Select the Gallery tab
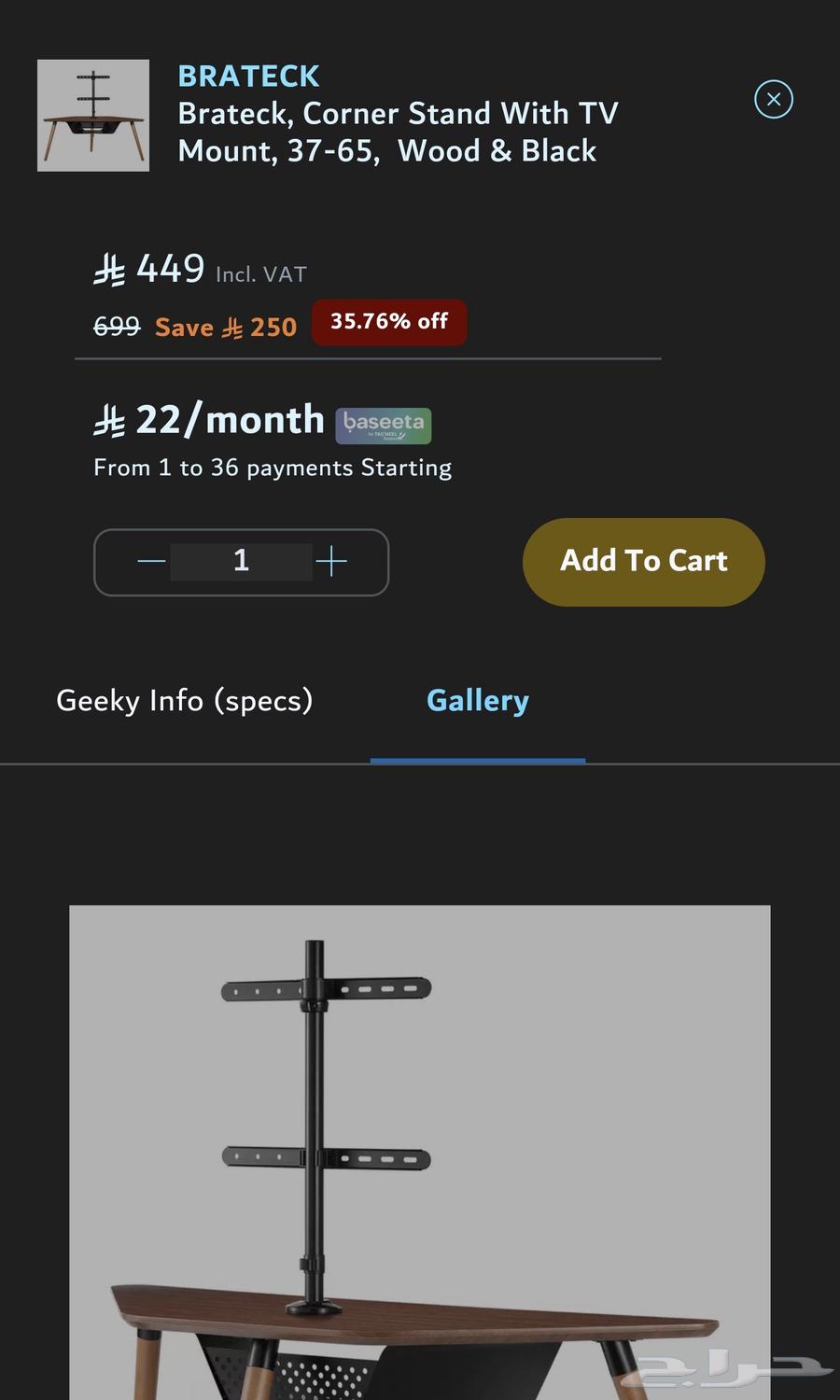The image size is (840, 1400). pyautogui.click(x=477, y=701)
